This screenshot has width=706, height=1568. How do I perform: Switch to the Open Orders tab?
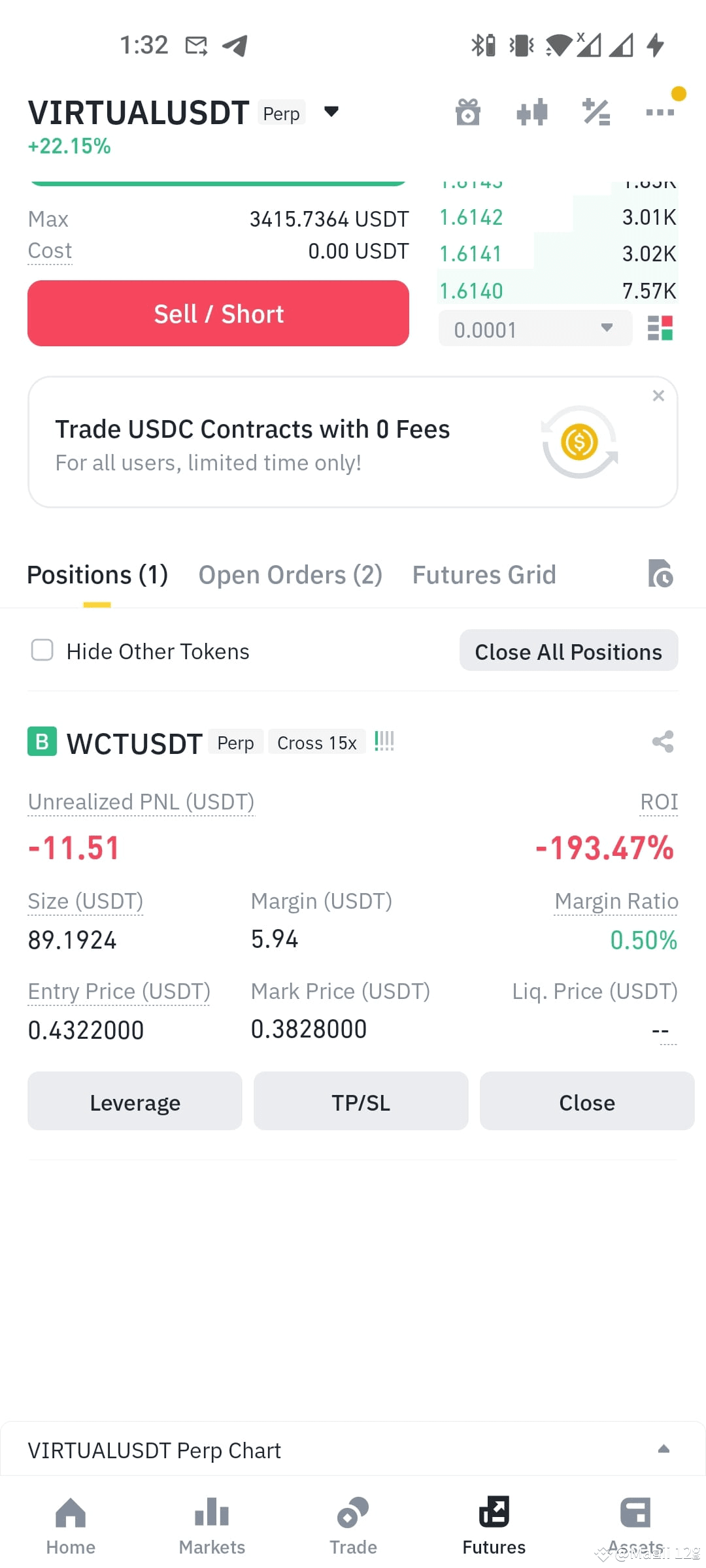pos(290,574)
